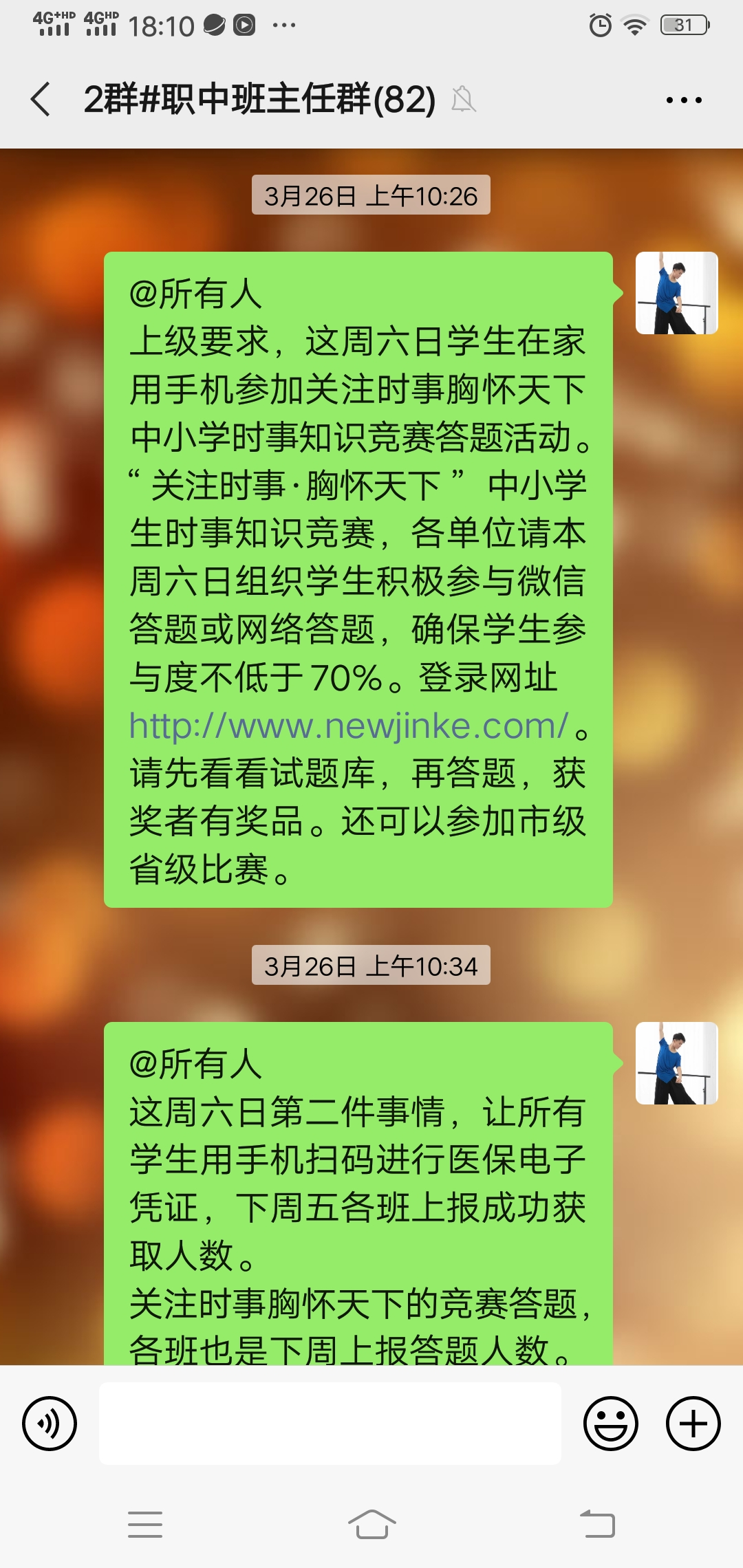Open the sender's avatar on the 10:34 message
Screen dimensions: 743x1568
click(x=677, y=1063)
